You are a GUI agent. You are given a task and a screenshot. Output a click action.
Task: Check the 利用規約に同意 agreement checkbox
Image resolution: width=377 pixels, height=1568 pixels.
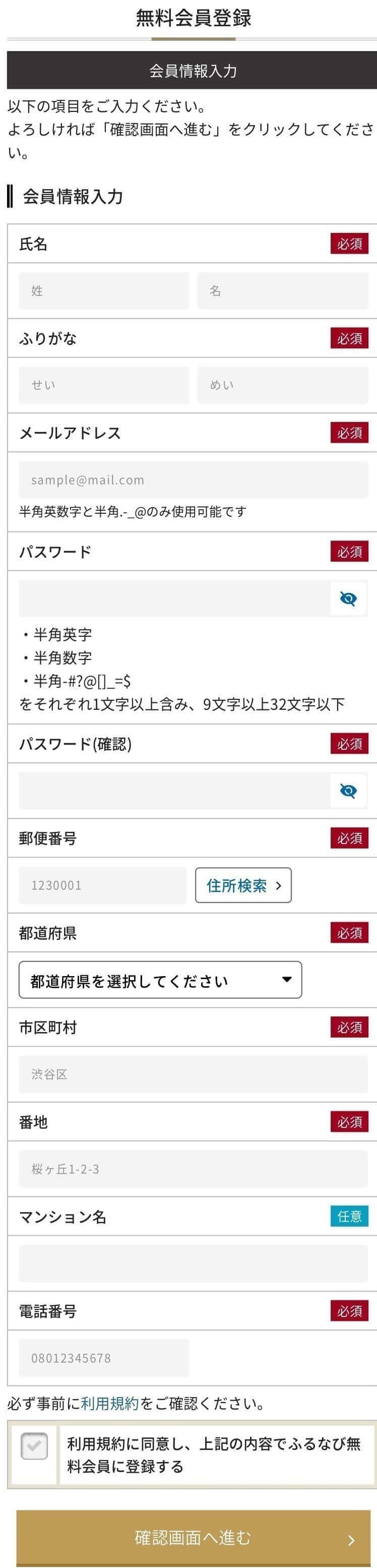coord(34,1446)
